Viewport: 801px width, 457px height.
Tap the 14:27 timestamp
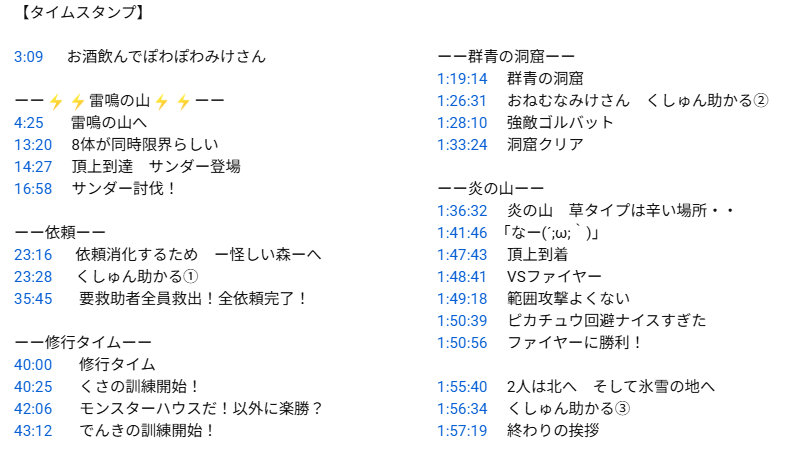tap(33, 167)
